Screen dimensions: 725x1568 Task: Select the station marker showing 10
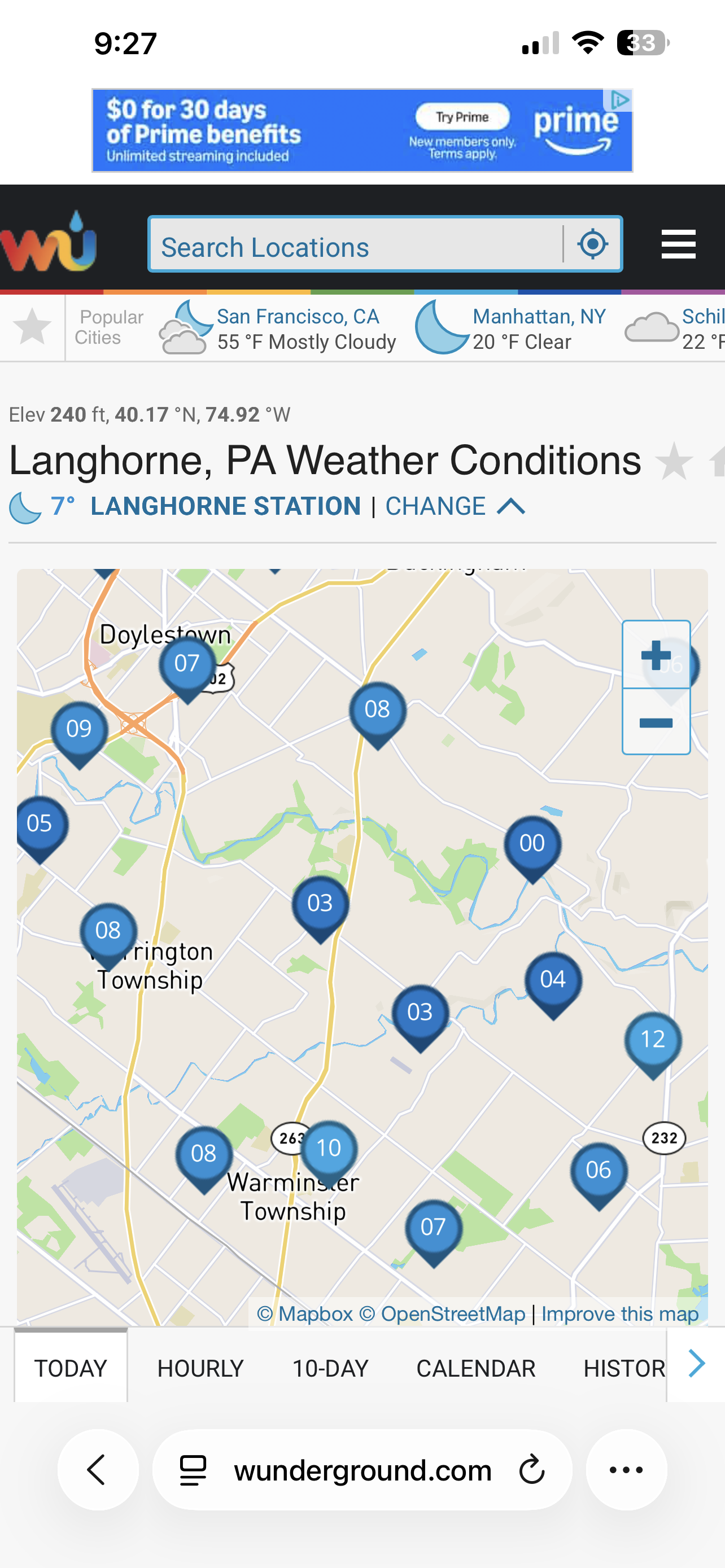tap(329, 1149)
